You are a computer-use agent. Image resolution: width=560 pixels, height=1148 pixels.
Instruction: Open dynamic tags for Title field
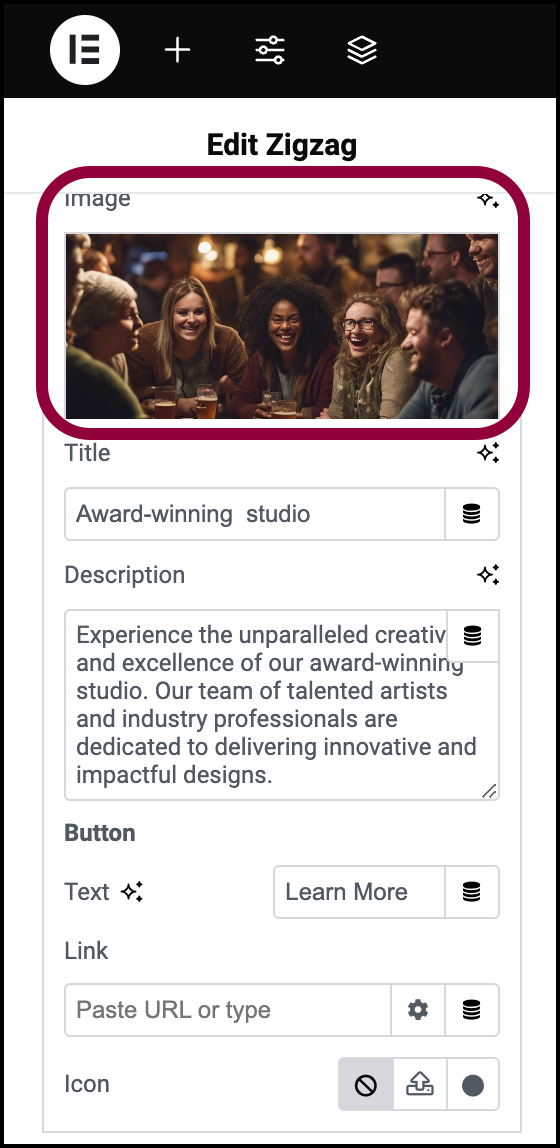pyautogui.click(x=472, y=514)
